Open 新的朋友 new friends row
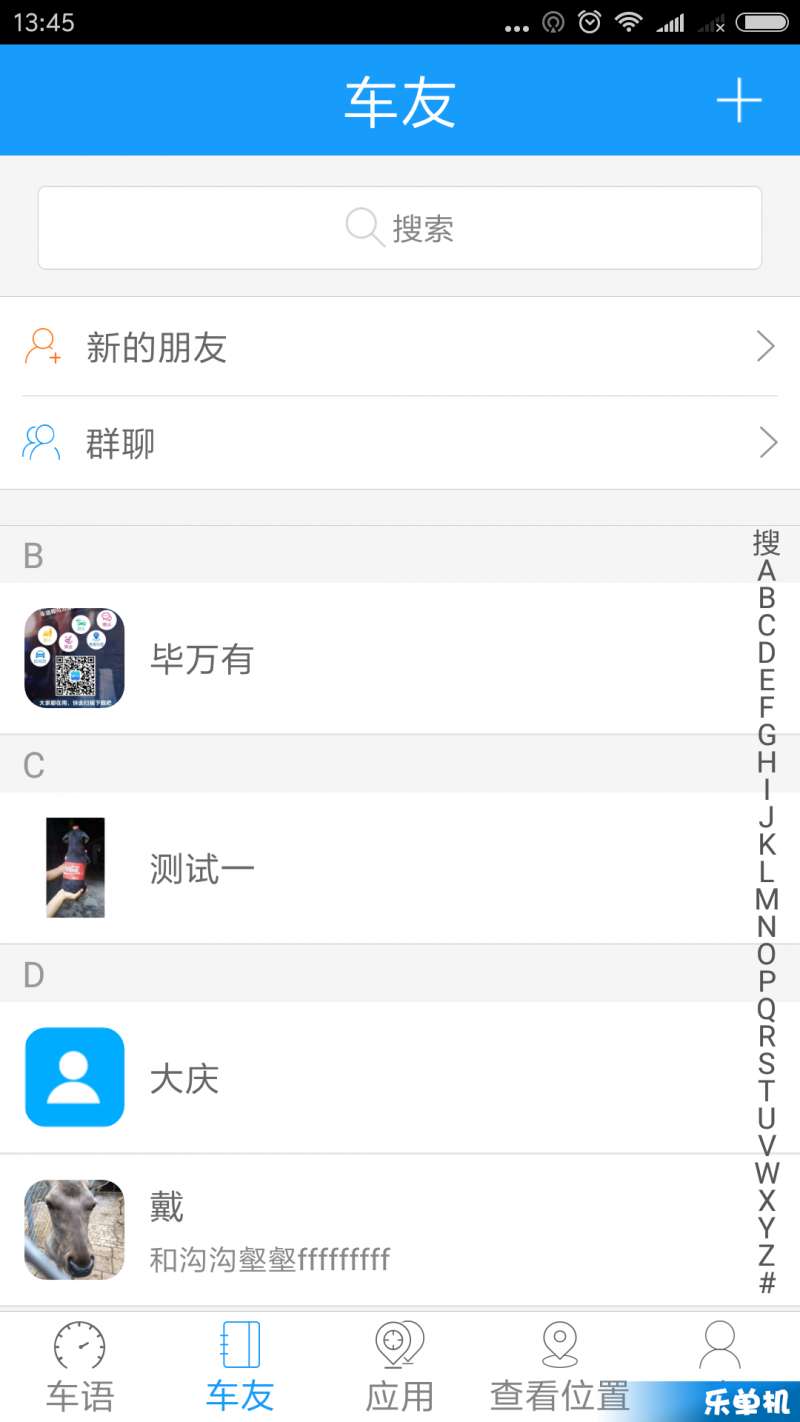 (x=400, y=347)
